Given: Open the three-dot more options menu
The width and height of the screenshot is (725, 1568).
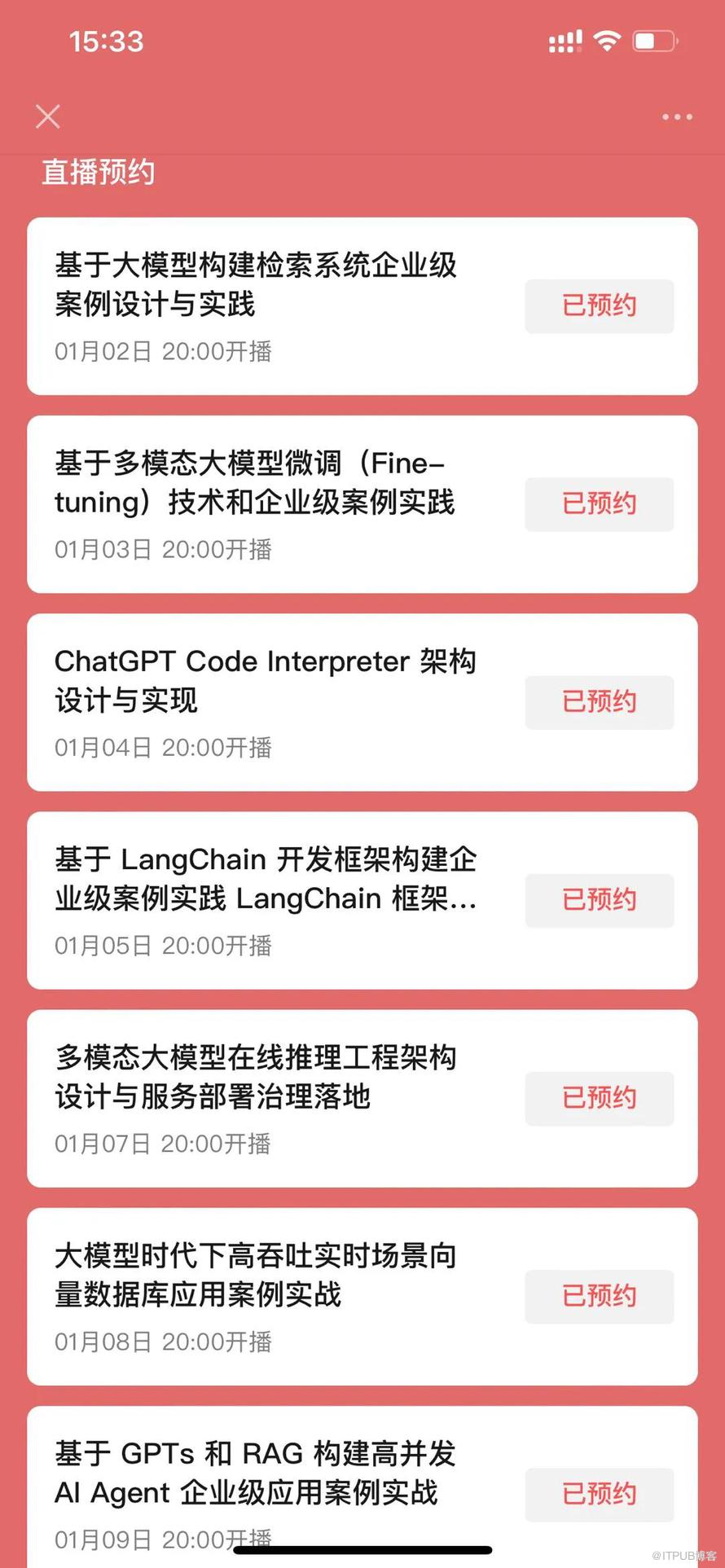Looking at the screenshot, I should [677, 117].
